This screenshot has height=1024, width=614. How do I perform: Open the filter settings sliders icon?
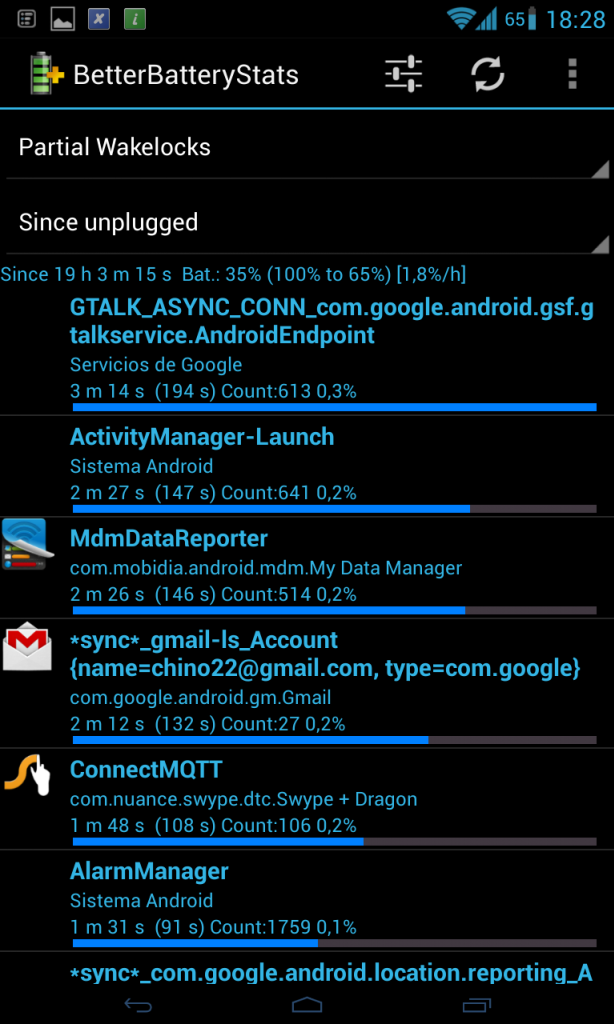coord(403,74)
